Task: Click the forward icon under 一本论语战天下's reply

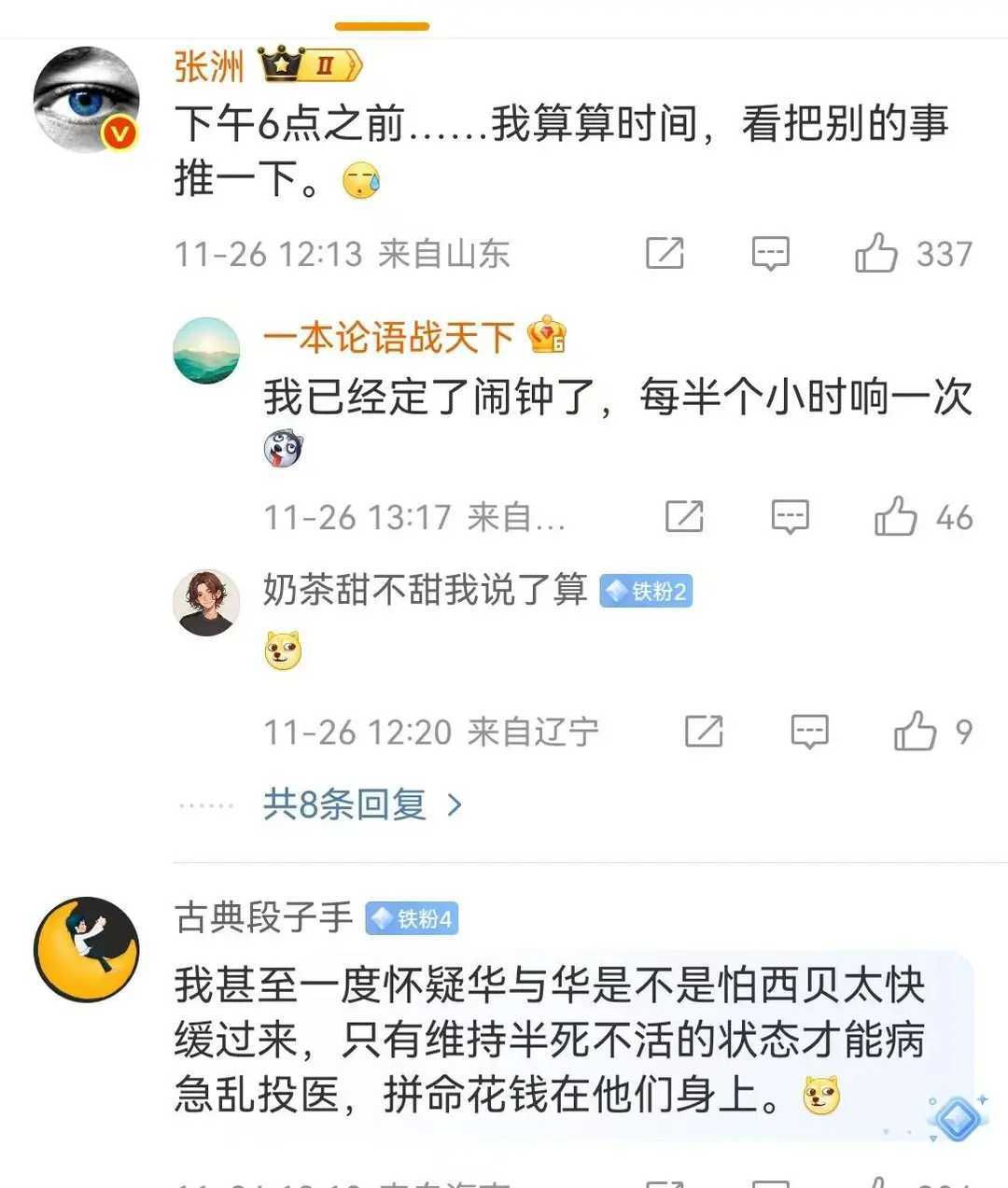Action: pyautogui.click(x=684, y=516)
